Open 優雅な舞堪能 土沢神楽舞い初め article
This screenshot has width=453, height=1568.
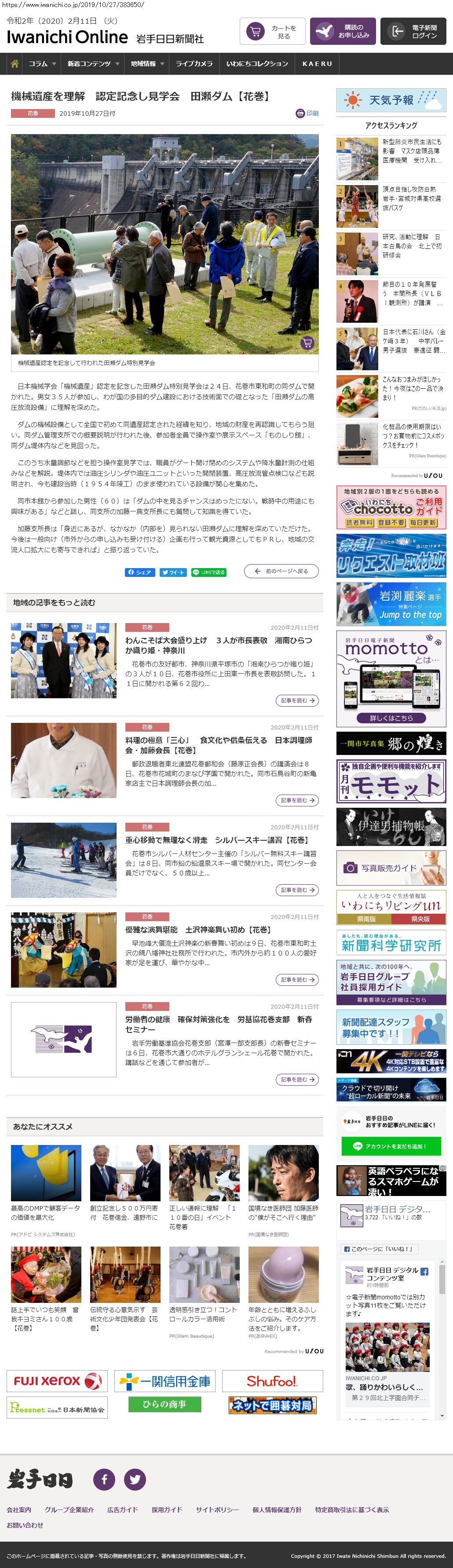198,930
